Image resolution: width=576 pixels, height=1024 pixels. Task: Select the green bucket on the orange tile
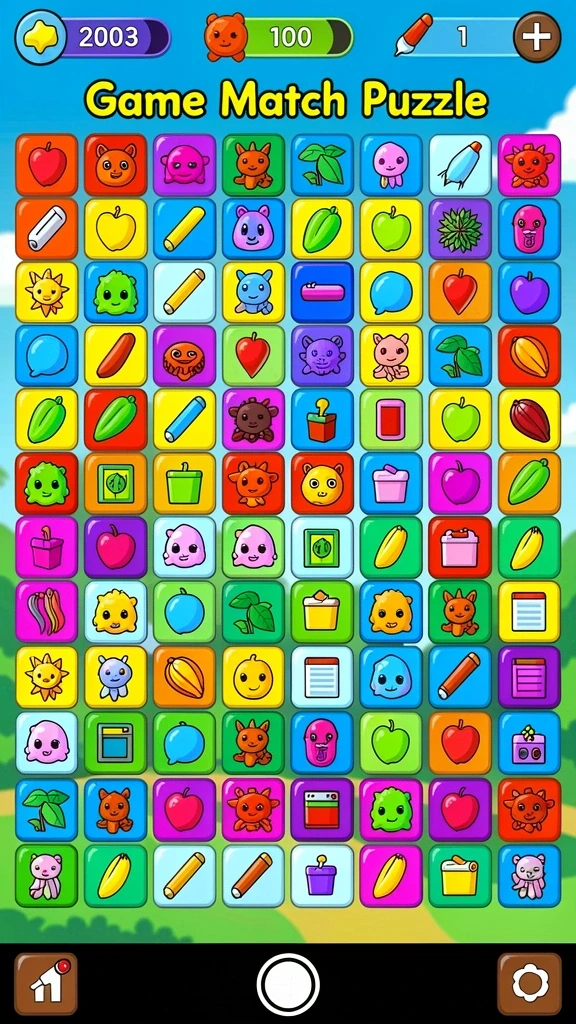(x=184, y=483)
